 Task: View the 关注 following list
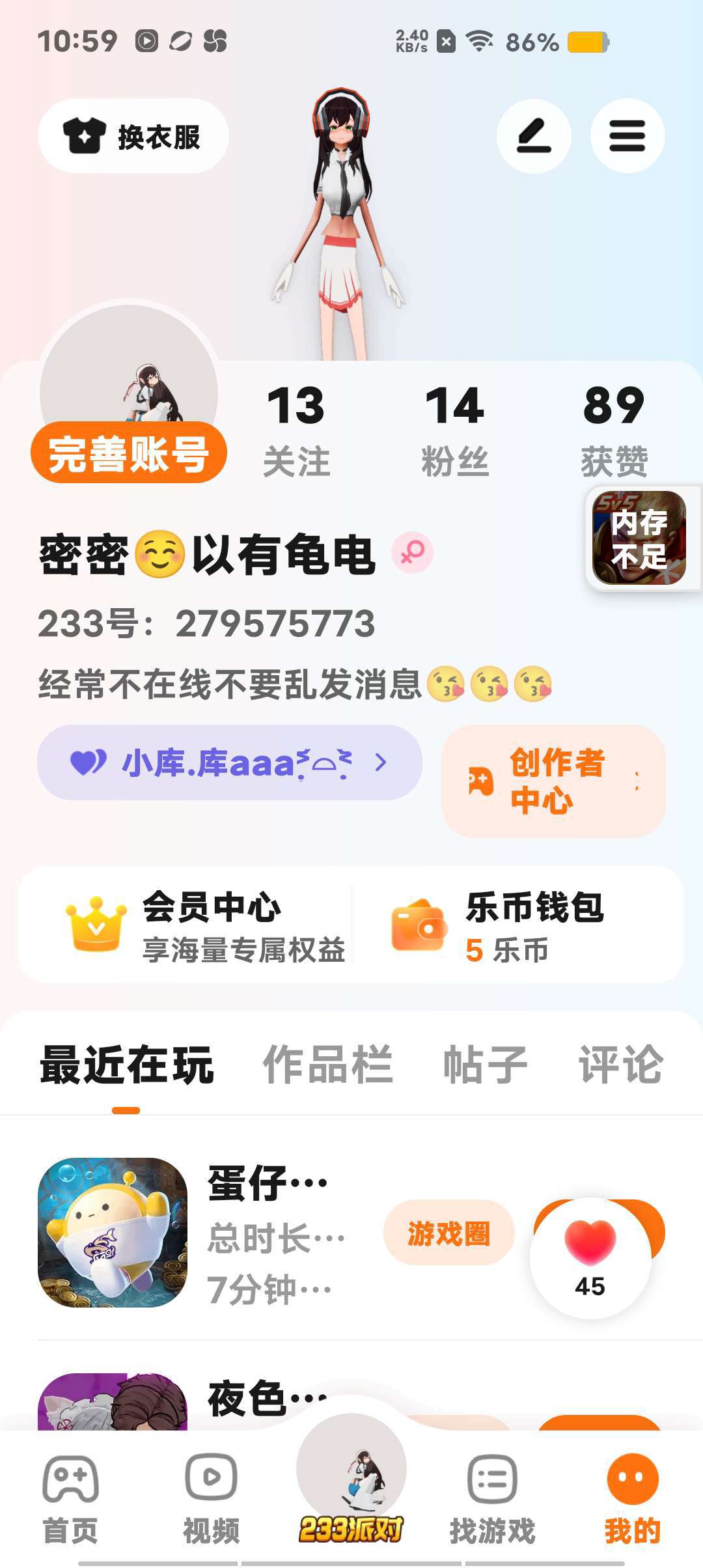click(296, 431)
